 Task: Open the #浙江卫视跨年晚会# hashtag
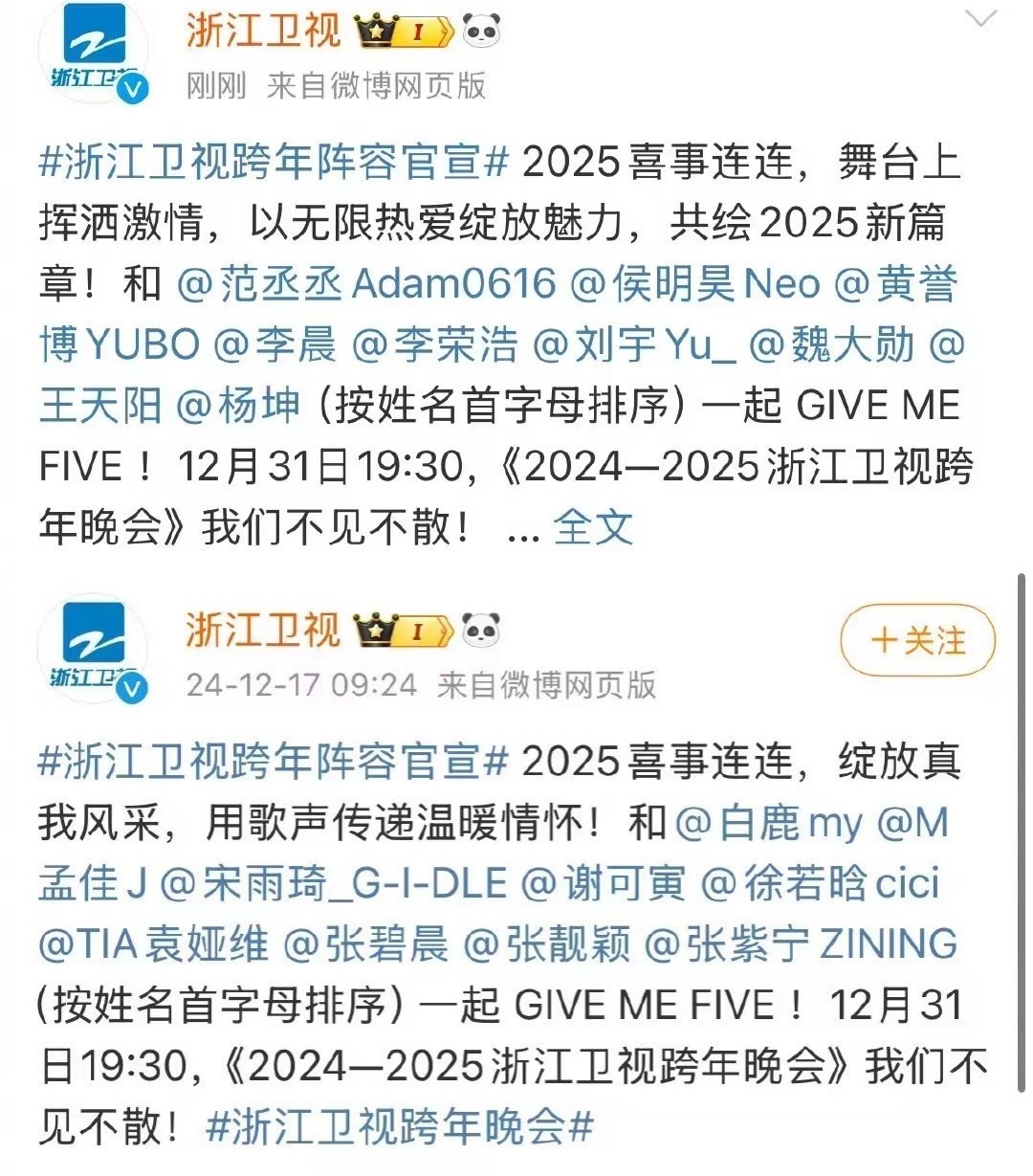pos(400,1127)
